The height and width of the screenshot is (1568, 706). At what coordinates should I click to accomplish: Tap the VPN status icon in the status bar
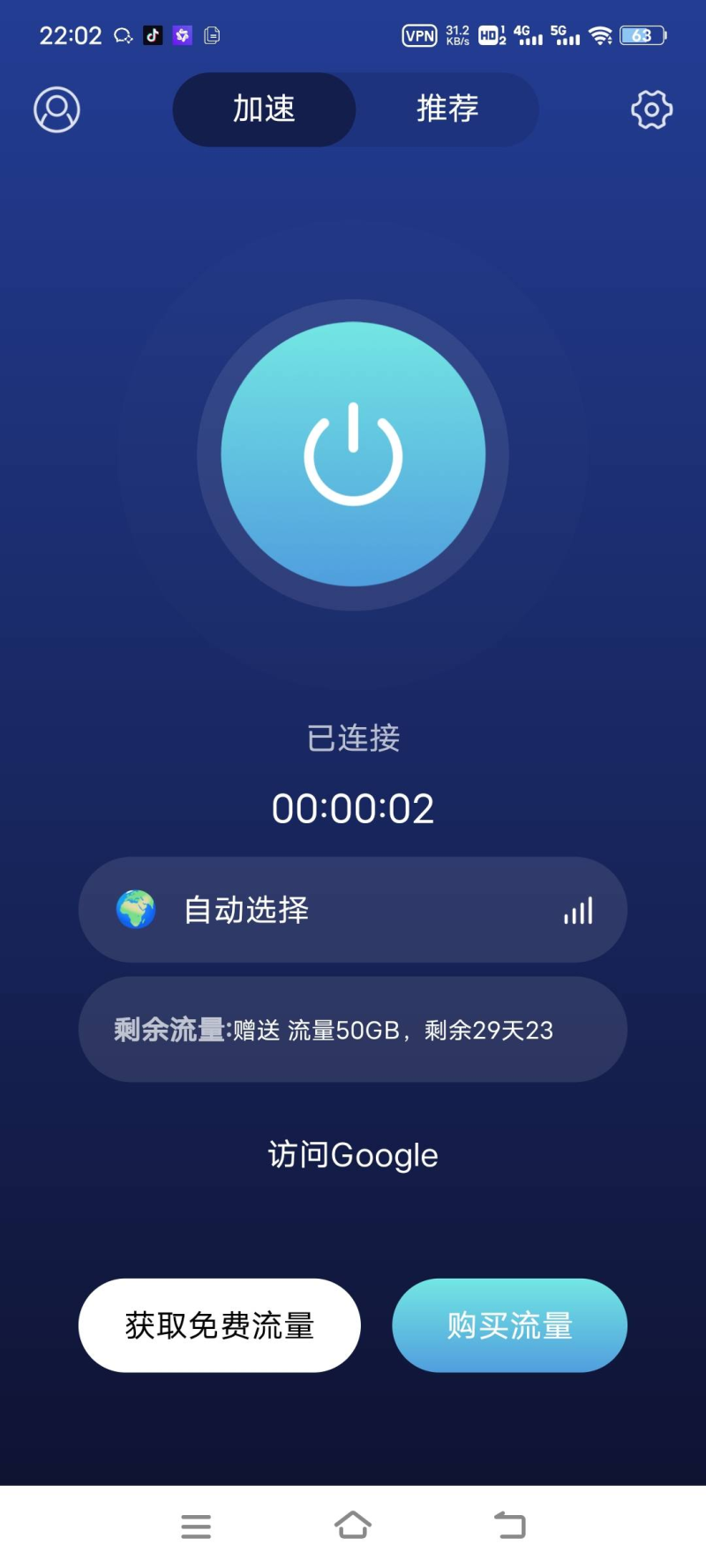pos(420,35)
